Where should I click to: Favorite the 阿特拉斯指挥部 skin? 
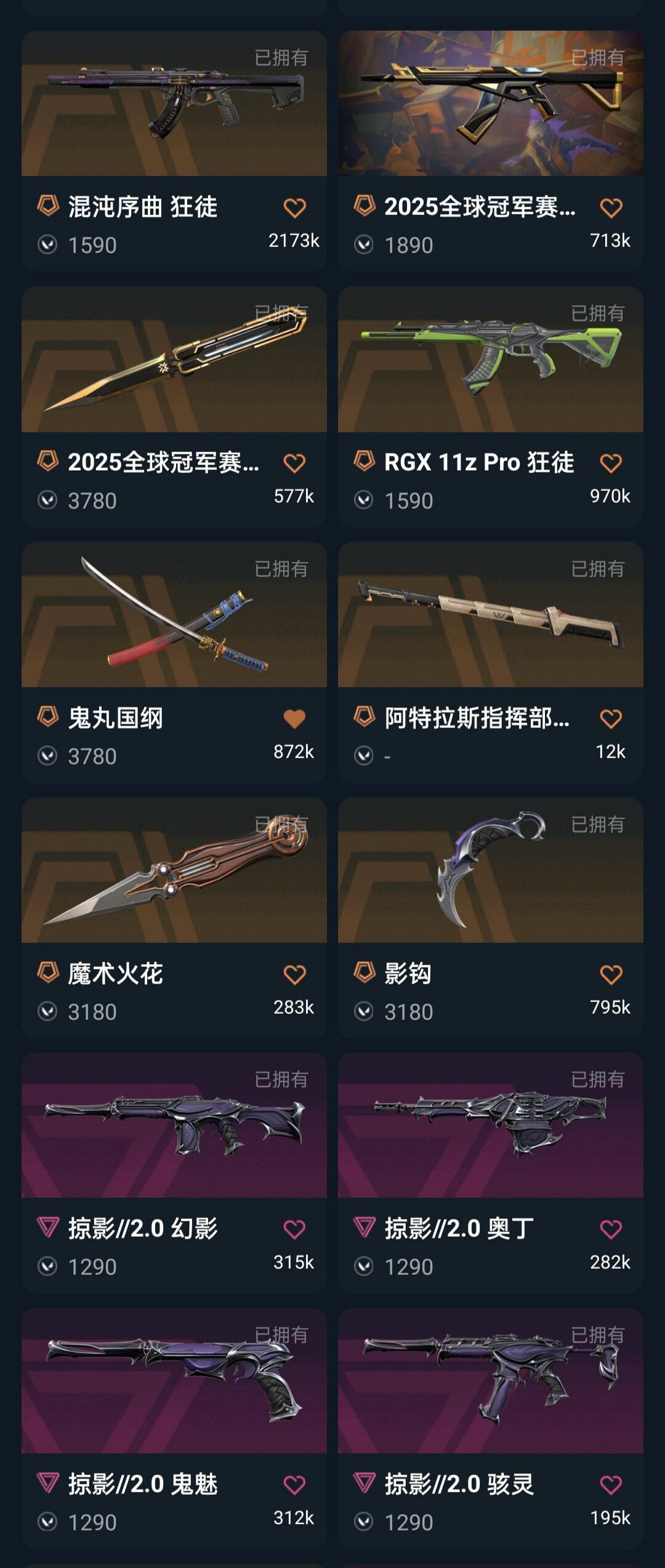click(x=611, y=719)
